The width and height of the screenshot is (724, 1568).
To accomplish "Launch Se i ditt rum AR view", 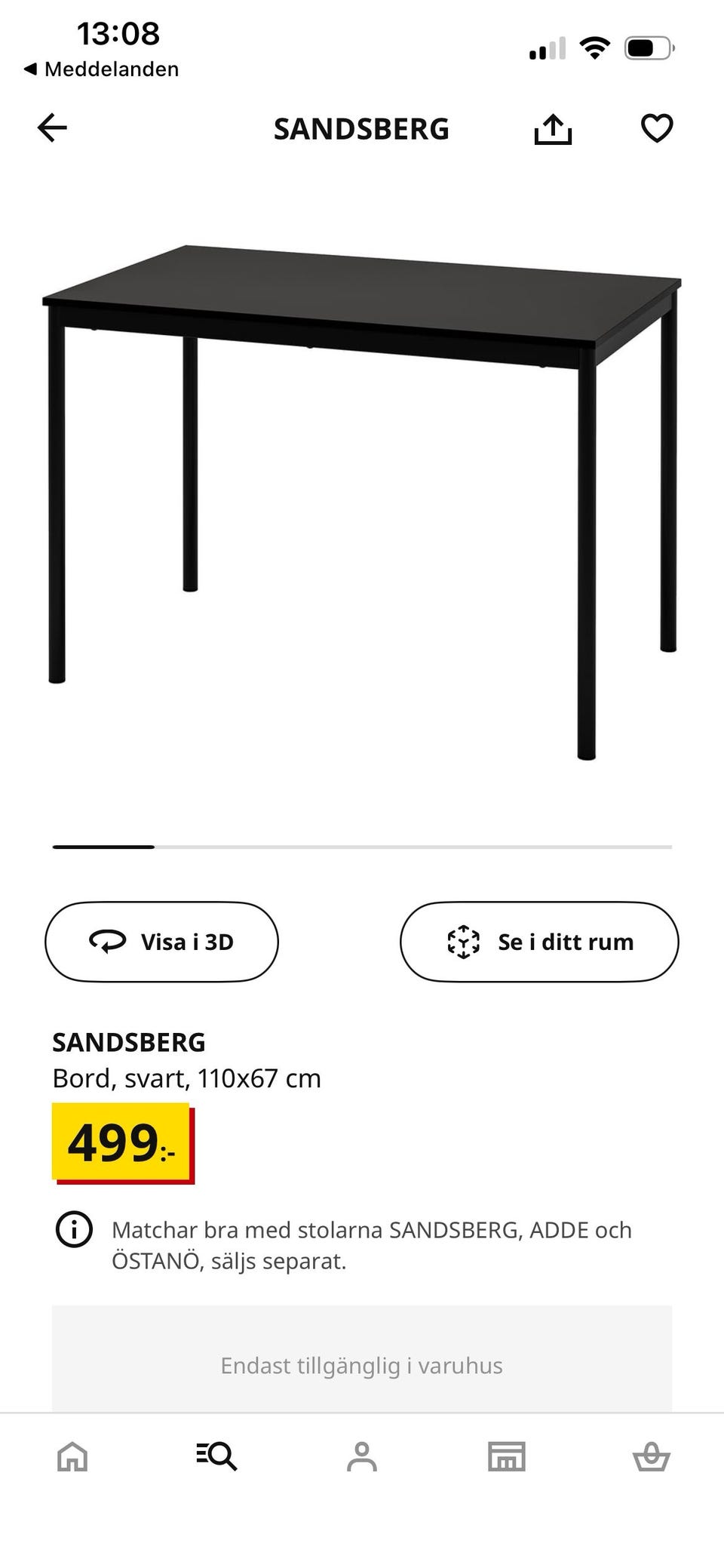I will (x=539, y=942).
